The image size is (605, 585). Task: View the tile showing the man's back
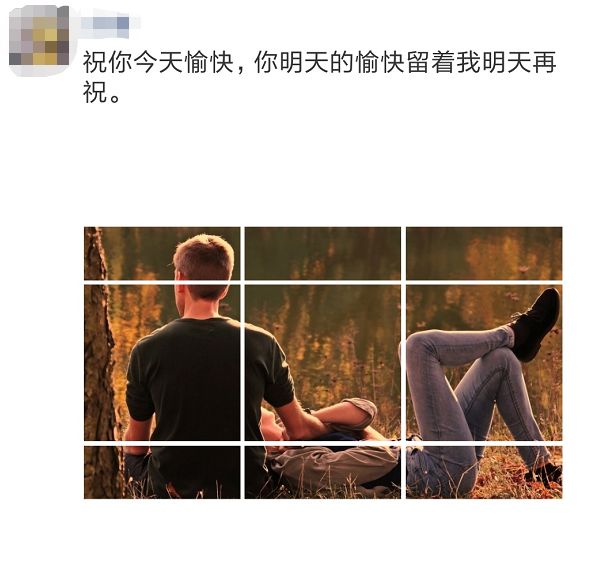162,362
